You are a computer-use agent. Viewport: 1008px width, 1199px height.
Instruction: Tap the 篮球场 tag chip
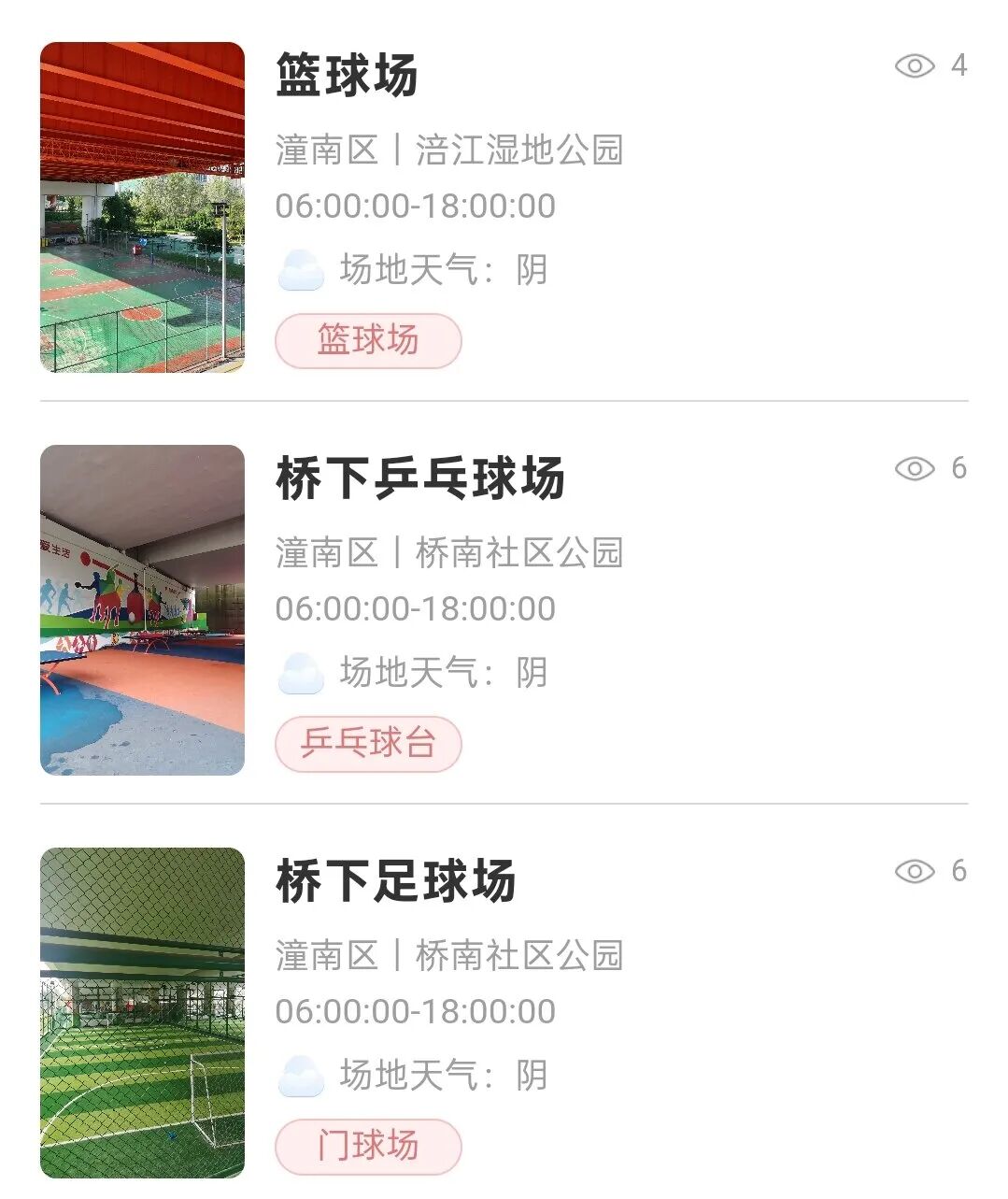(x=368, y=340)
